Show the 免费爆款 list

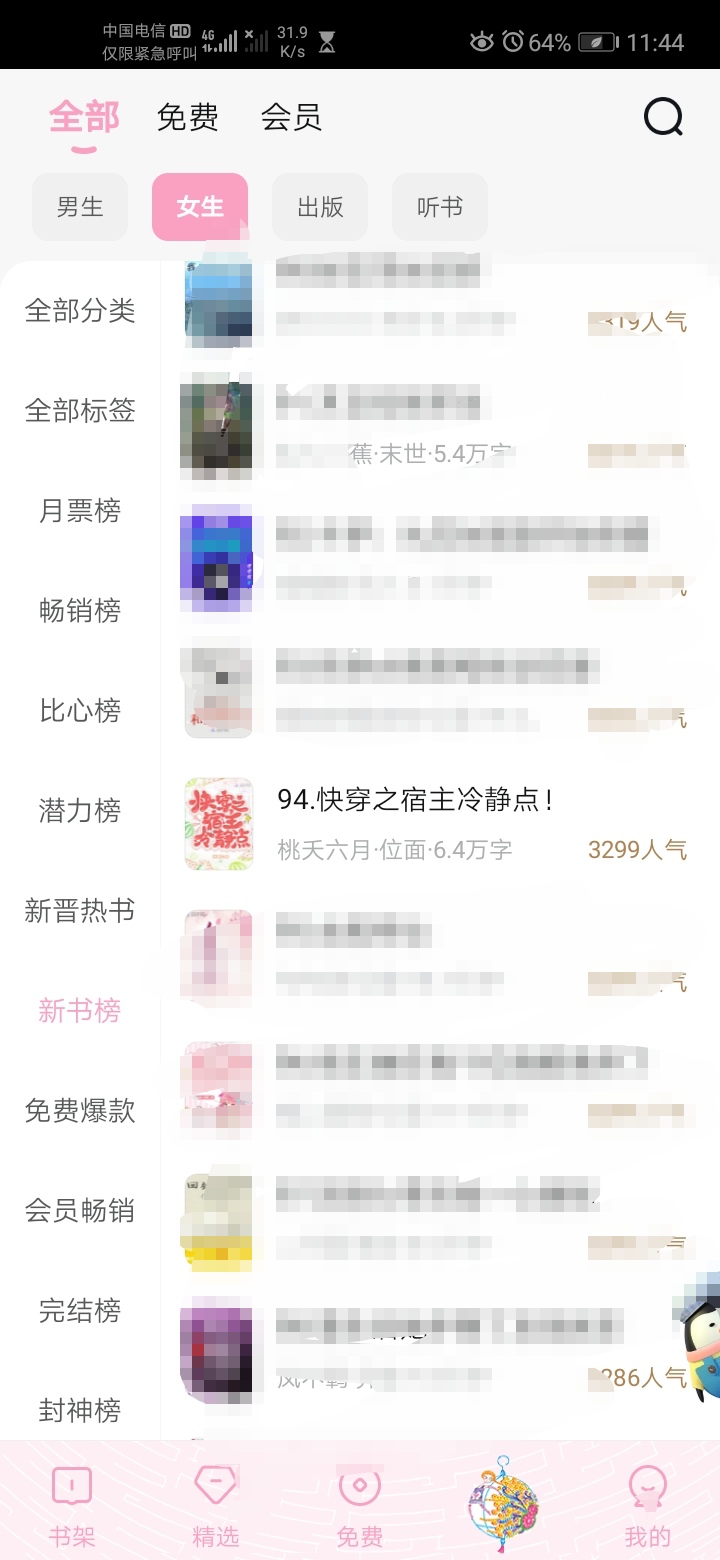[80, 1111]
